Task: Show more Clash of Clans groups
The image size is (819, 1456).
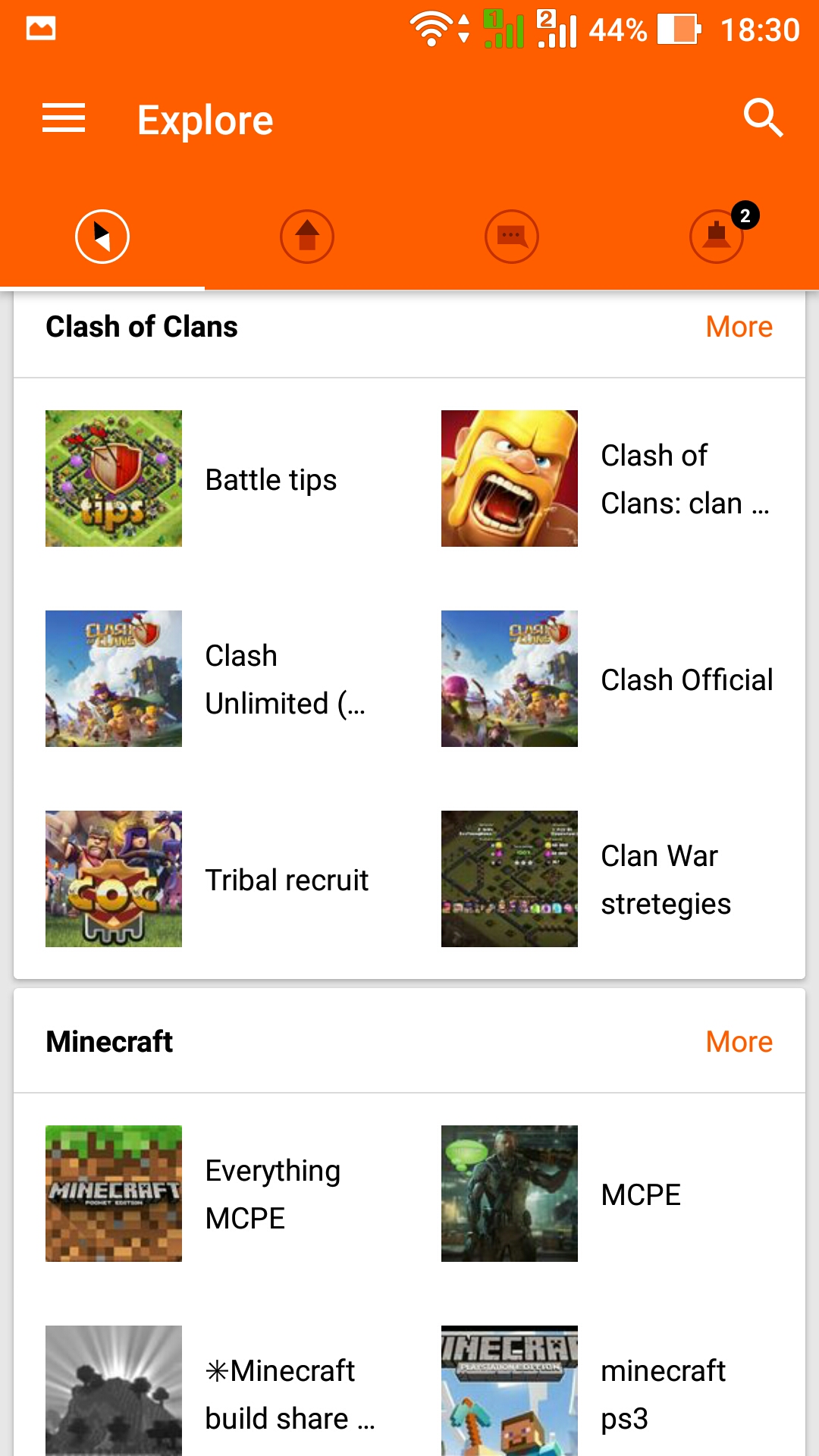Action: [739, 327]
